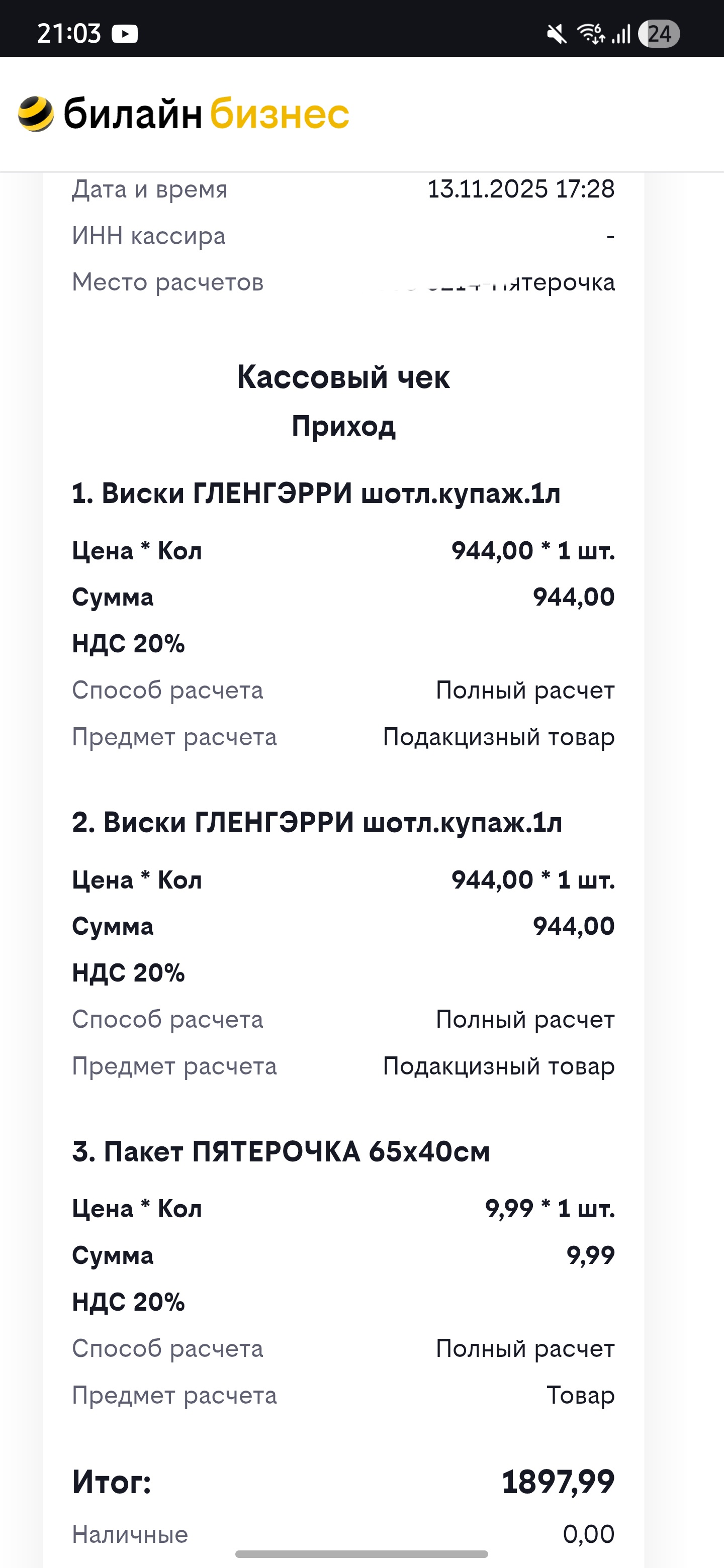Viewport: 724px width, 1568px height.
Task: Open the YouTube icon in status bar
Action: [125, 35]
